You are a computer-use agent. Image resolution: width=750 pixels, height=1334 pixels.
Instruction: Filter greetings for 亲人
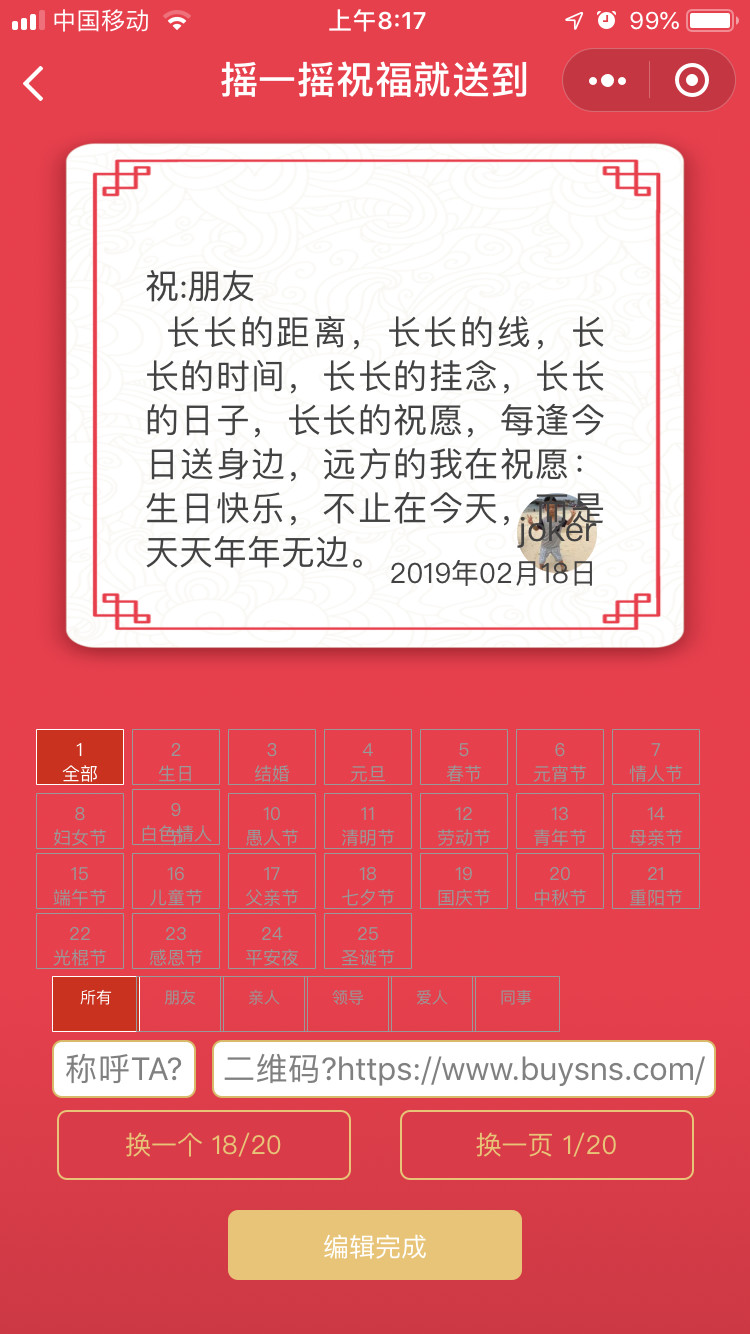click(x=264, y=1003)
